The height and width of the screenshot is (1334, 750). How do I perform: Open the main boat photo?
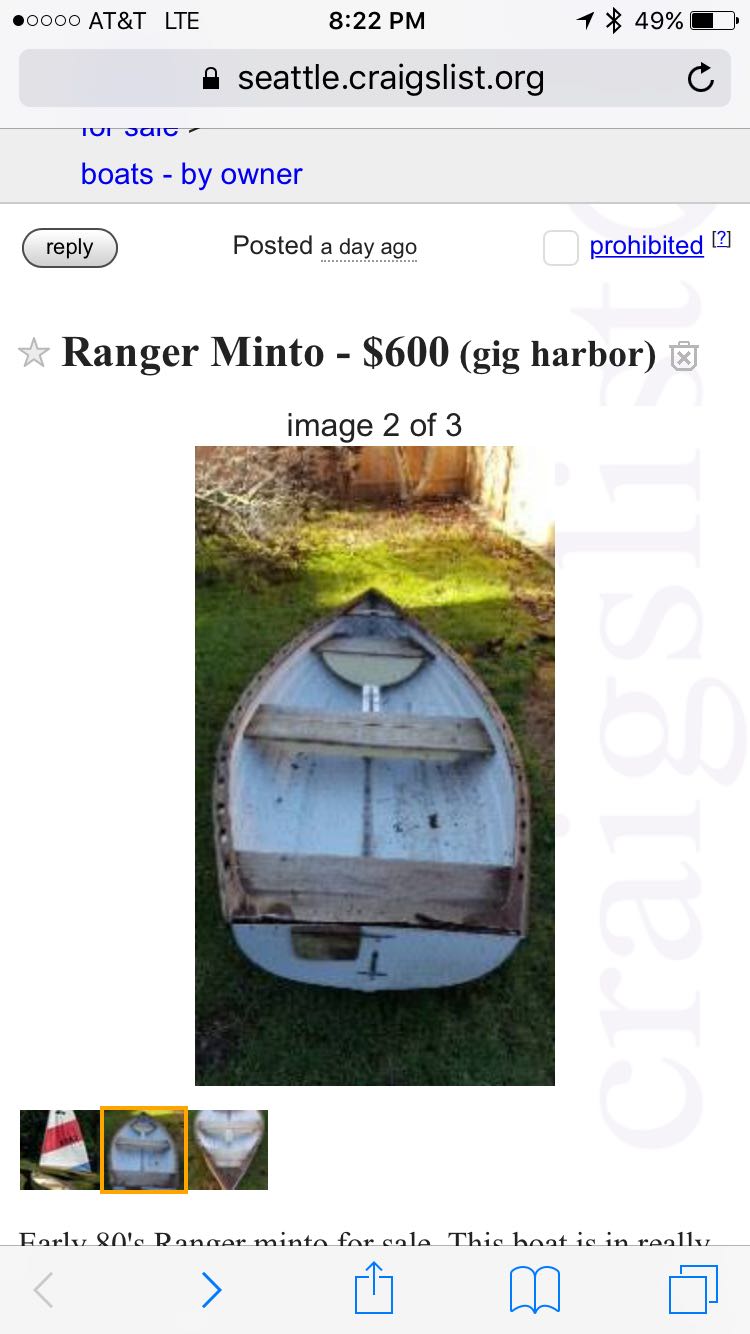click(x=374, y=765)
